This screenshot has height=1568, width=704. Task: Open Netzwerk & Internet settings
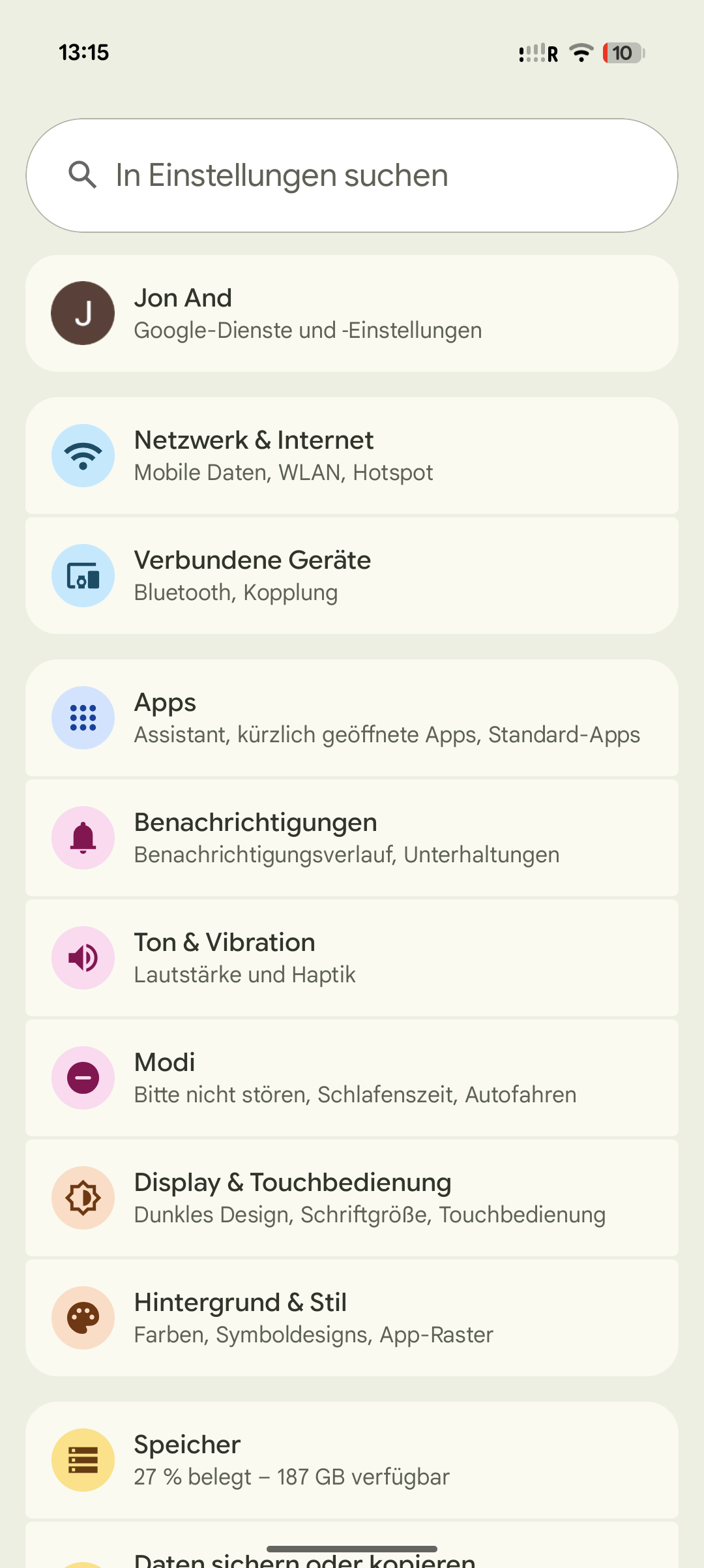[x=352, y=456]
